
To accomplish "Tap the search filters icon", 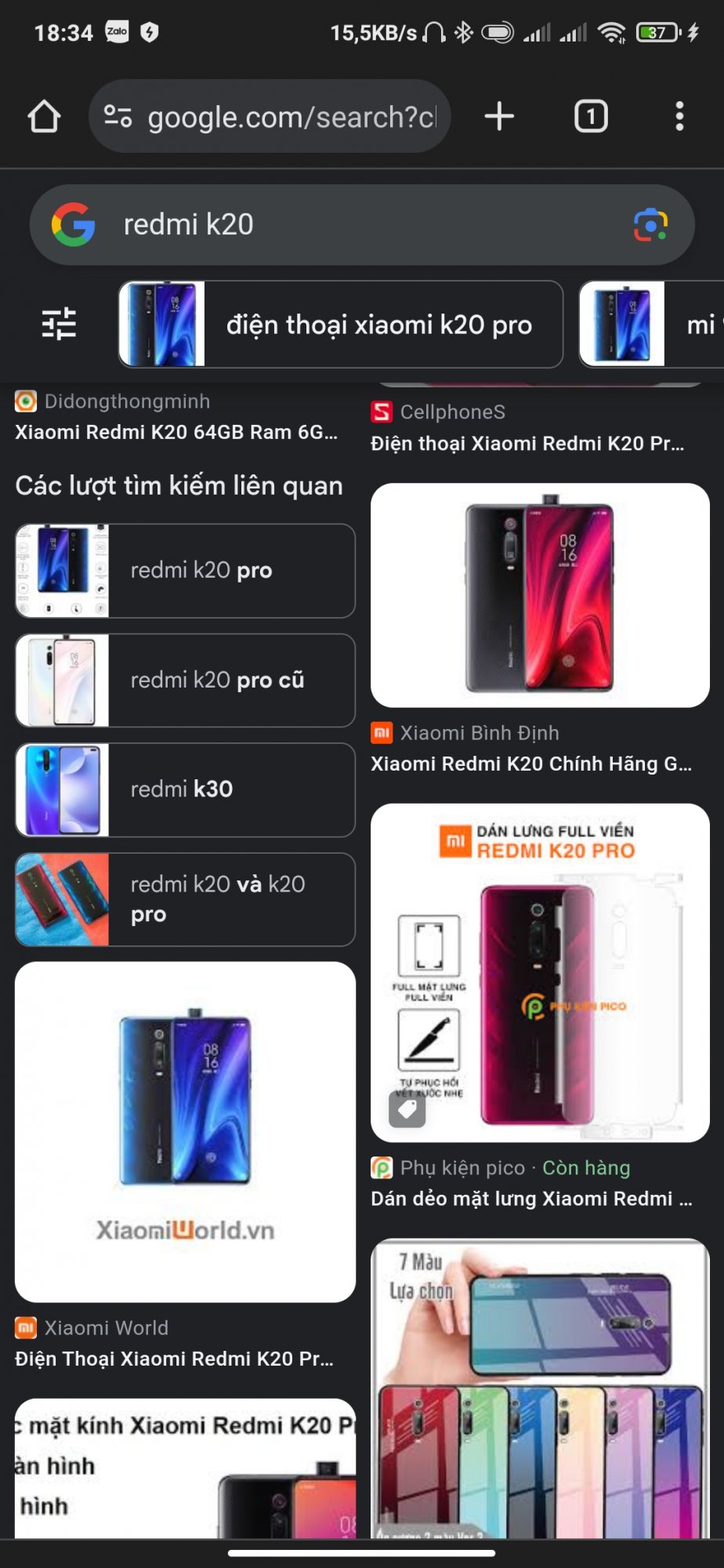I will pos(58,324).
